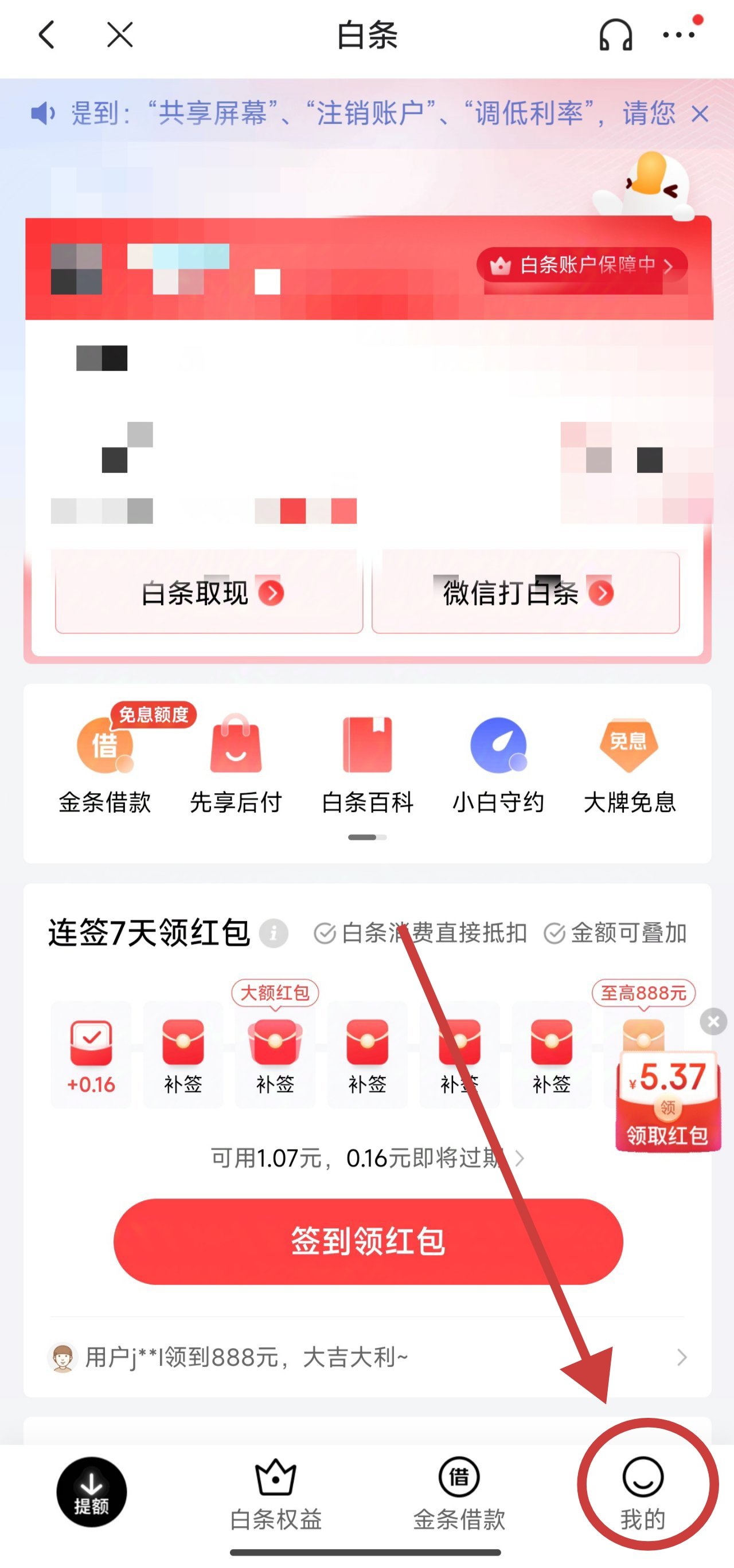
Task: Open 微信打白条
Action: click(x=525, y=593)
